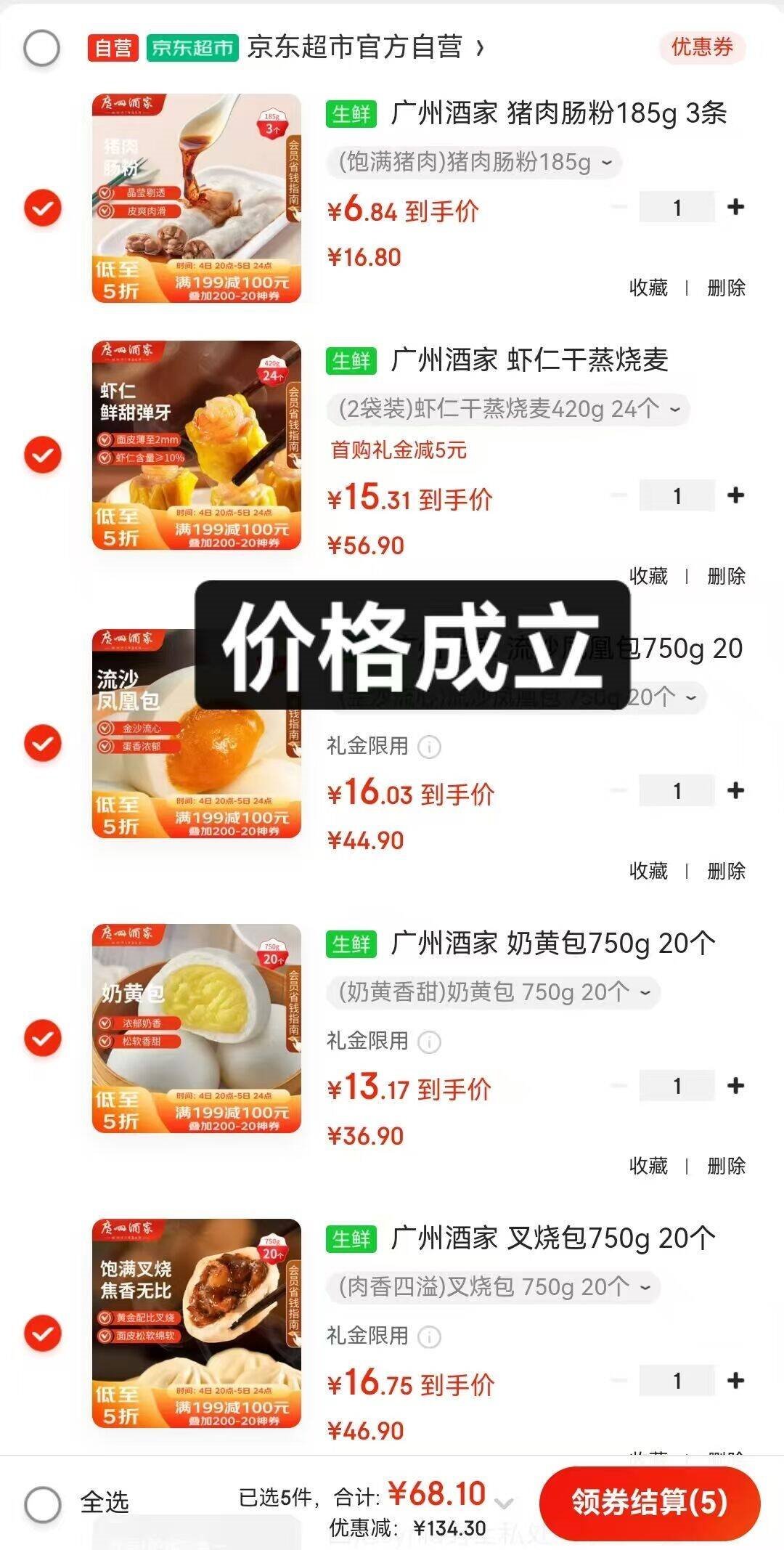This screenshot has width=784, height=1550.
Task: View the 流沙凤凰包 product image
Action: click(x=196, y=734)
